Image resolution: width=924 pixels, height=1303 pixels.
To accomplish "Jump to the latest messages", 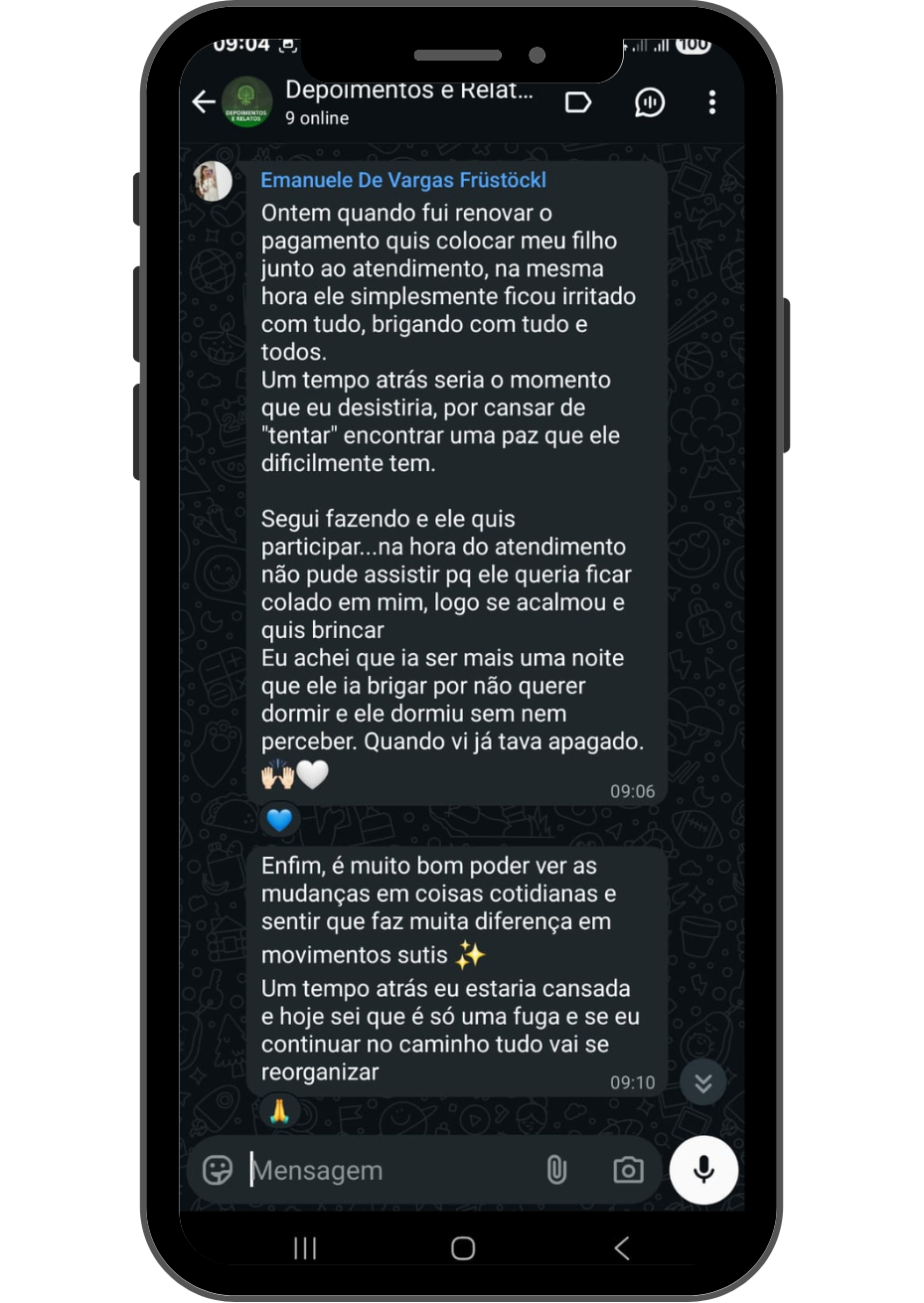I will pos(702,1083).
